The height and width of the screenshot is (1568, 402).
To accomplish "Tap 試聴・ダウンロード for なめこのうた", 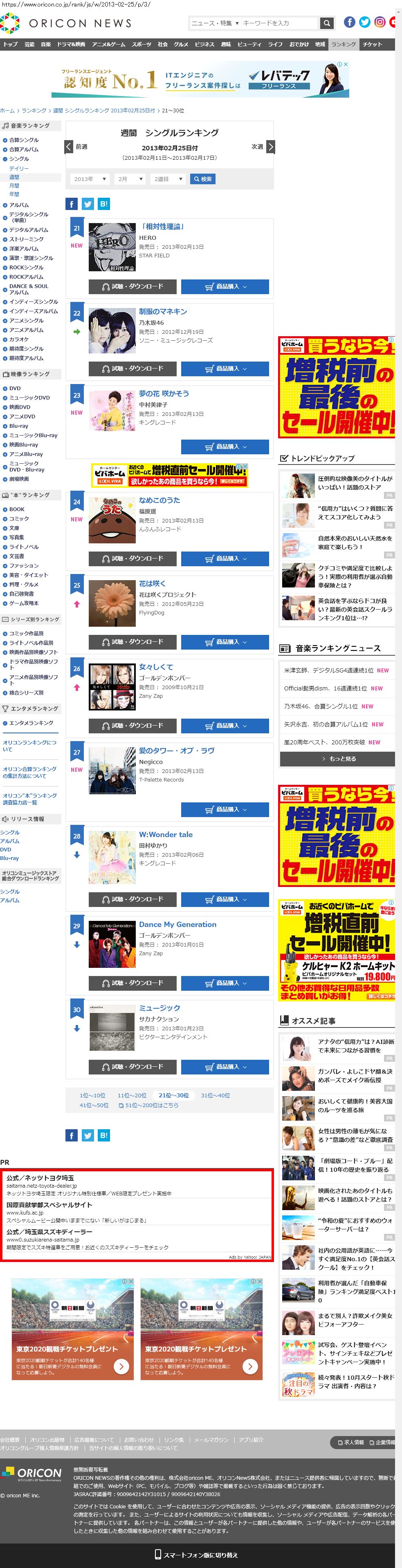I will (x=132, y=558).
